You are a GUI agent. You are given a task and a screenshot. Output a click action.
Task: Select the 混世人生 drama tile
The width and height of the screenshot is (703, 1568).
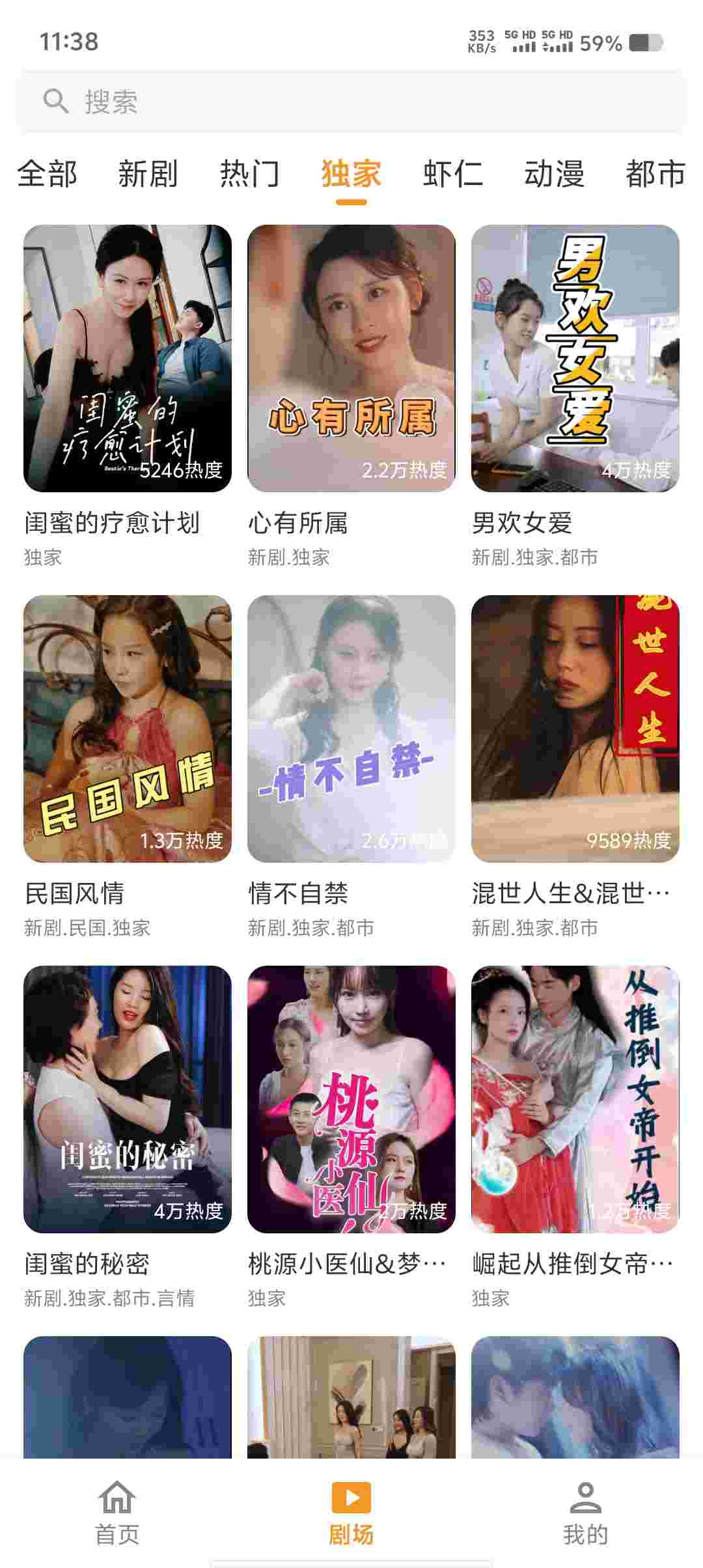[x=575, y=729]
